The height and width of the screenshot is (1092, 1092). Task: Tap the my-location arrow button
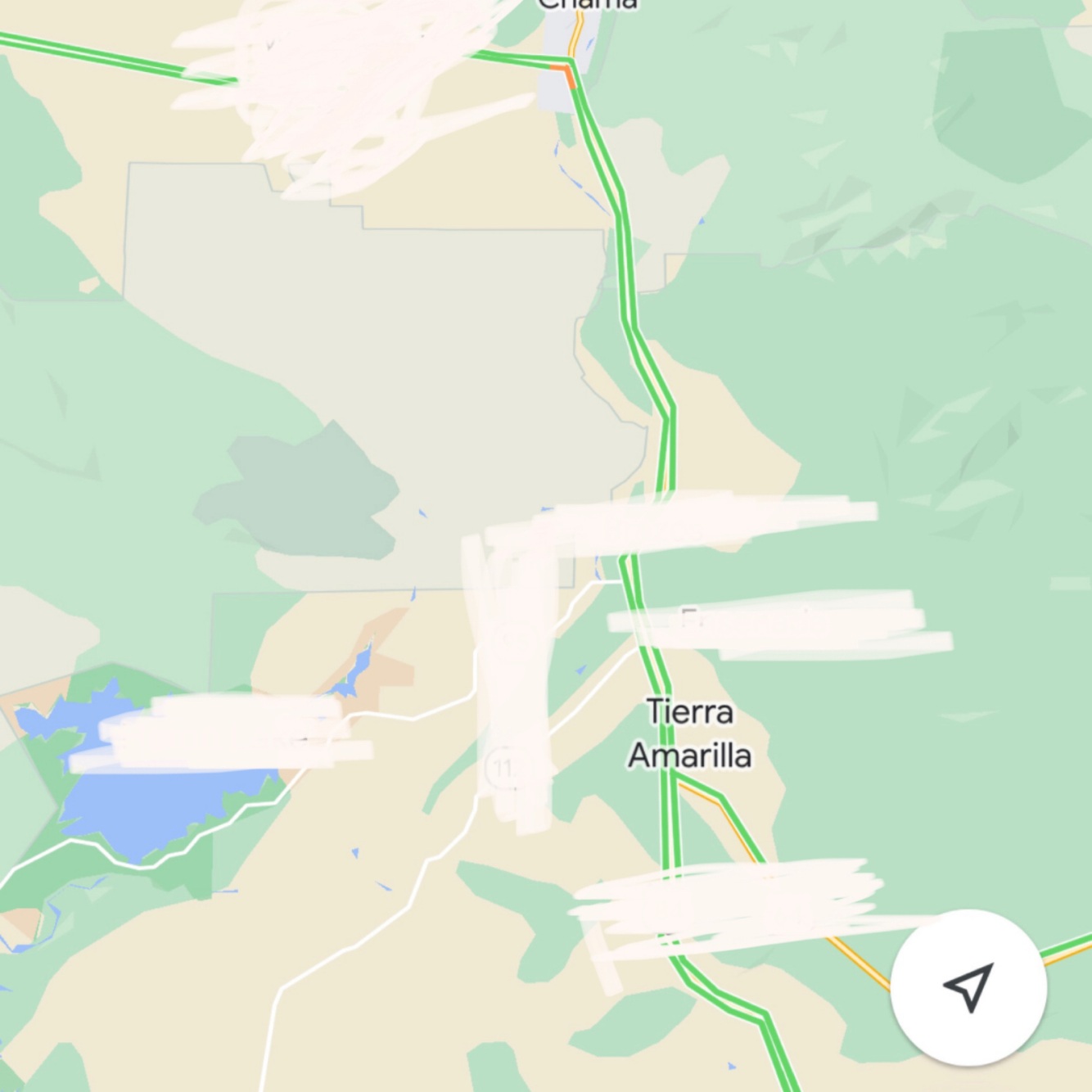click(x=968, y=987)
